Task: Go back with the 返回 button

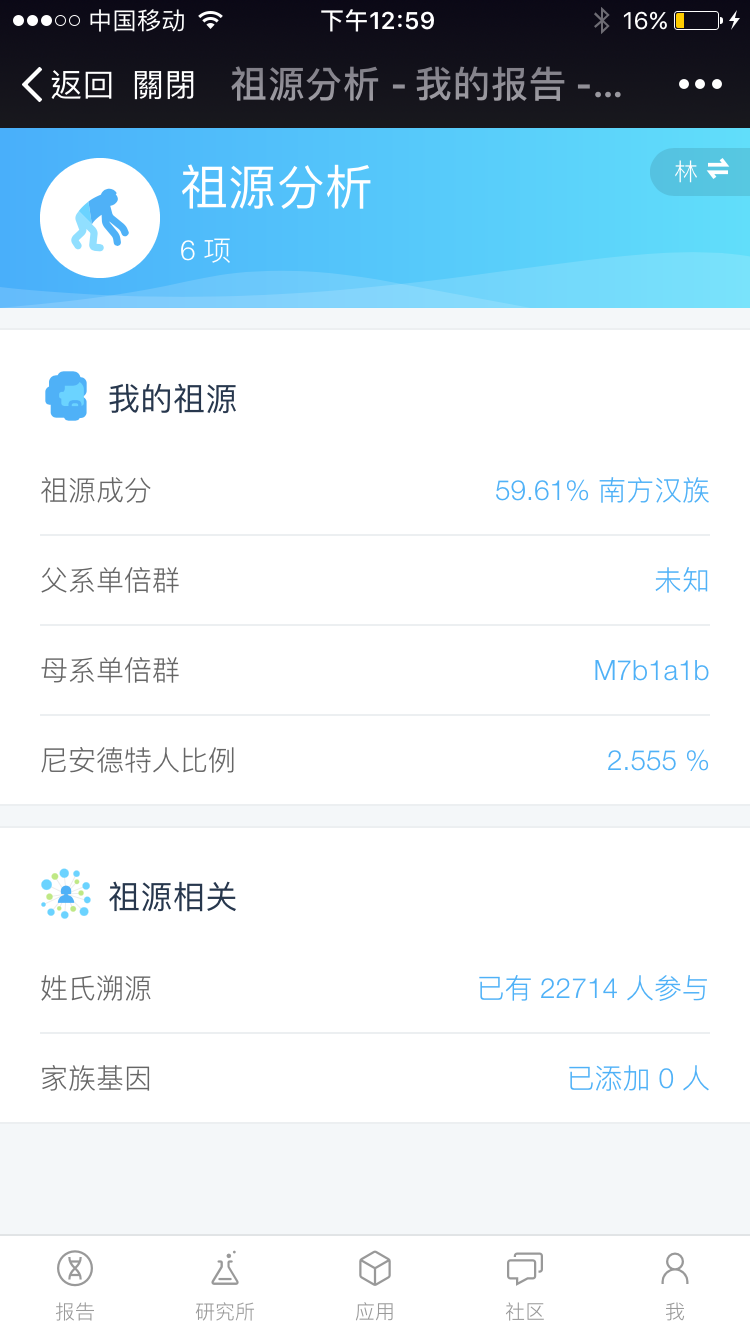Action: 66,85
